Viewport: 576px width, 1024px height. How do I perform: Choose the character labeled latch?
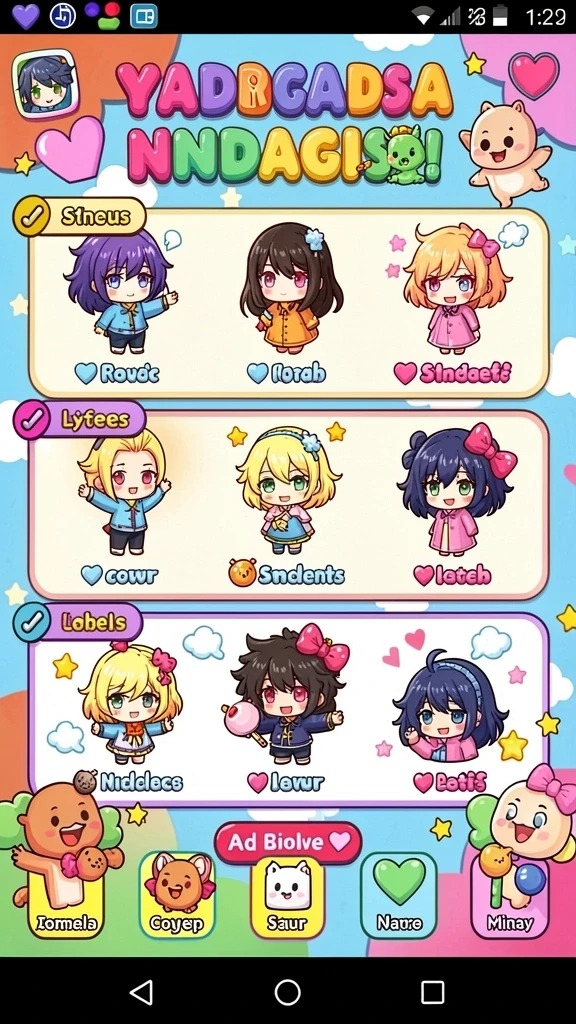455,506
